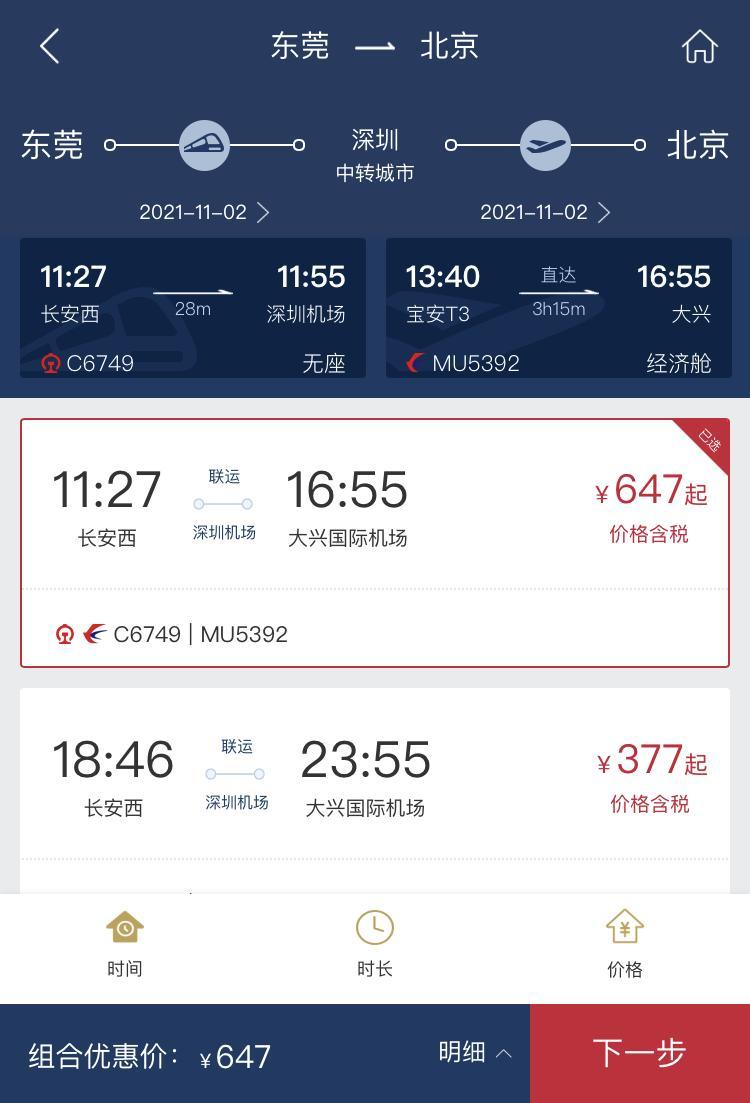
Task: Open the C6749 train segment card
Action: [193, 308]
